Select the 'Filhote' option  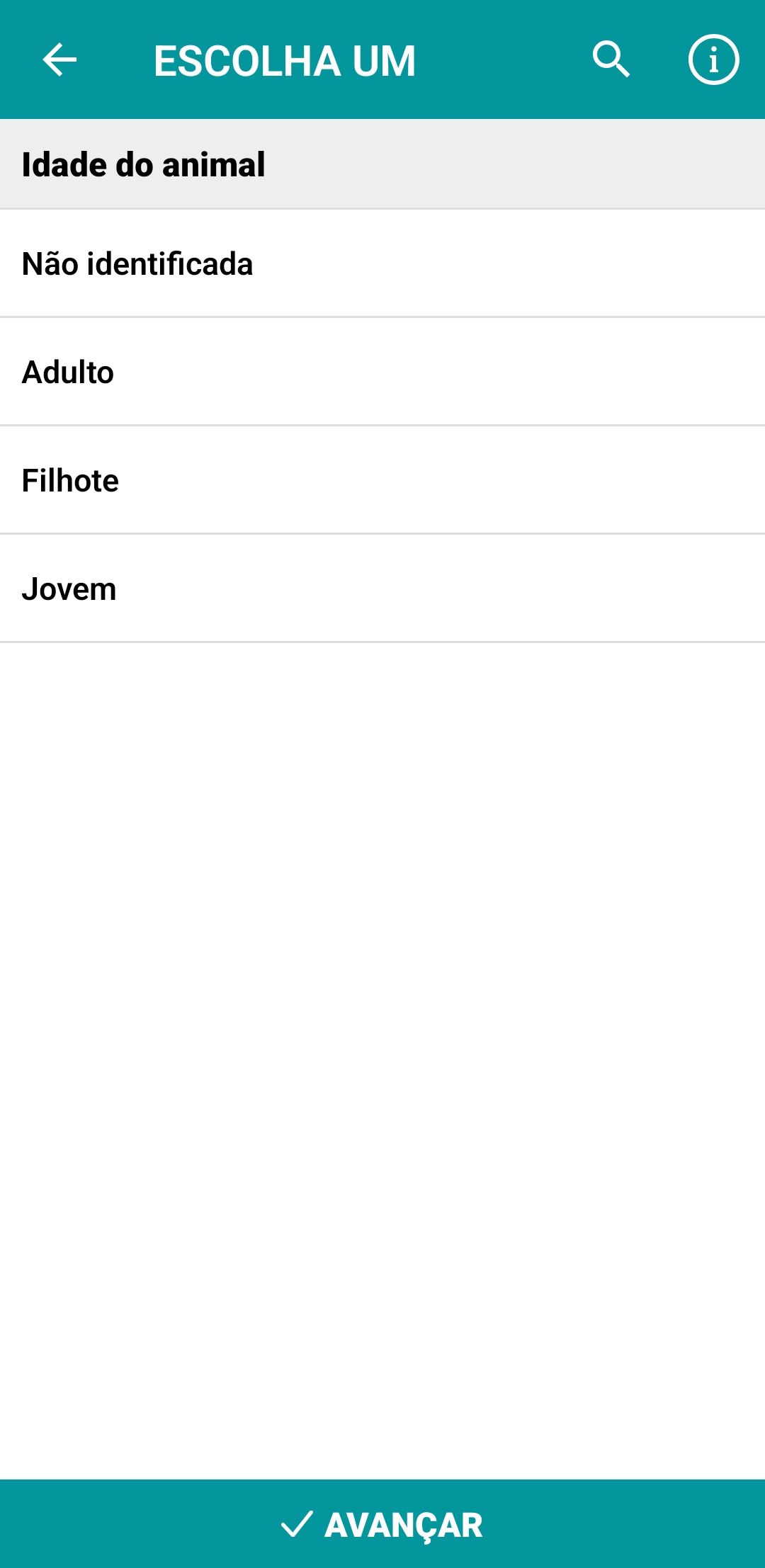(382, 480)
